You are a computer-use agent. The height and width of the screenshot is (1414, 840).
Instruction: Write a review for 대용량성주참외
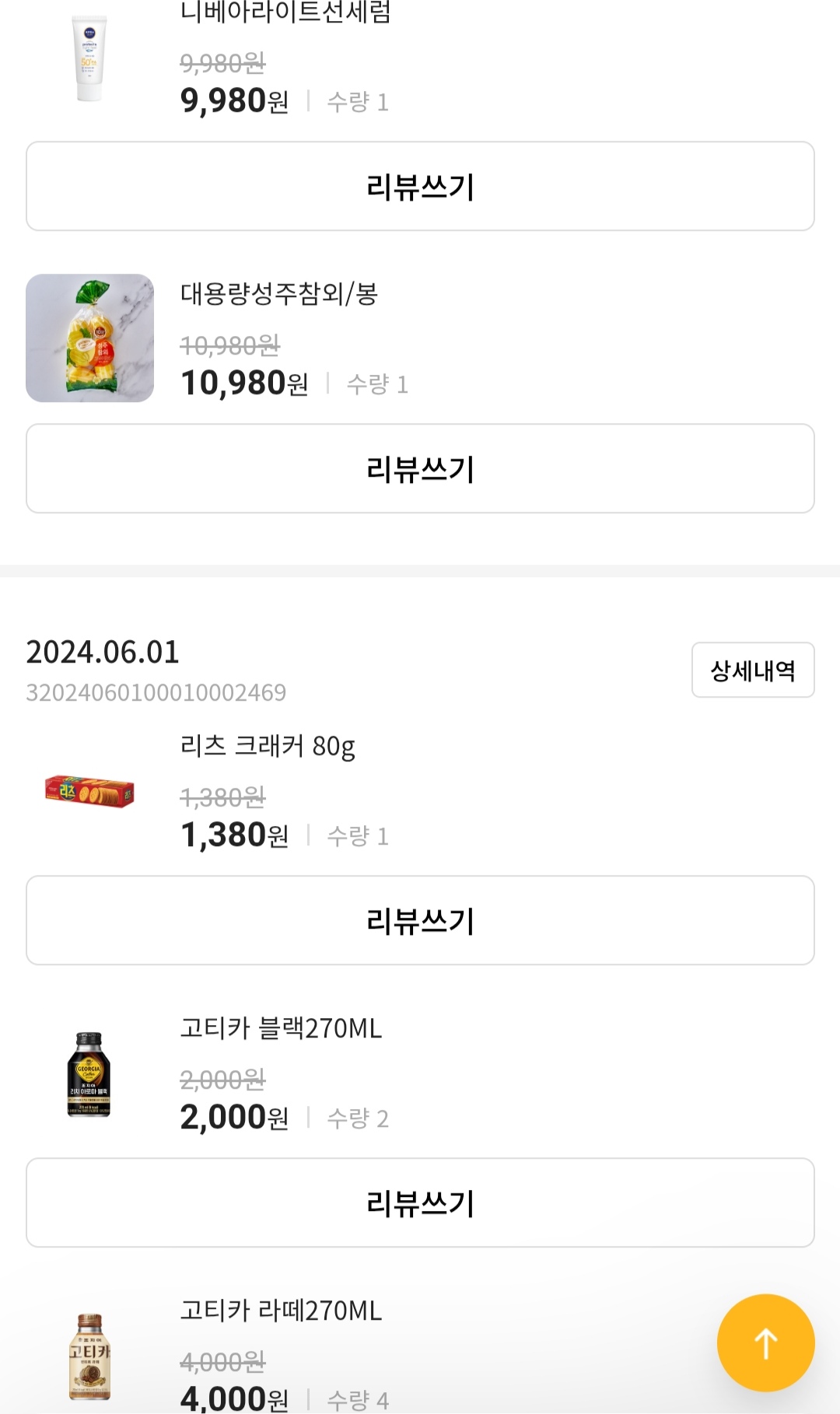(420, 468)
